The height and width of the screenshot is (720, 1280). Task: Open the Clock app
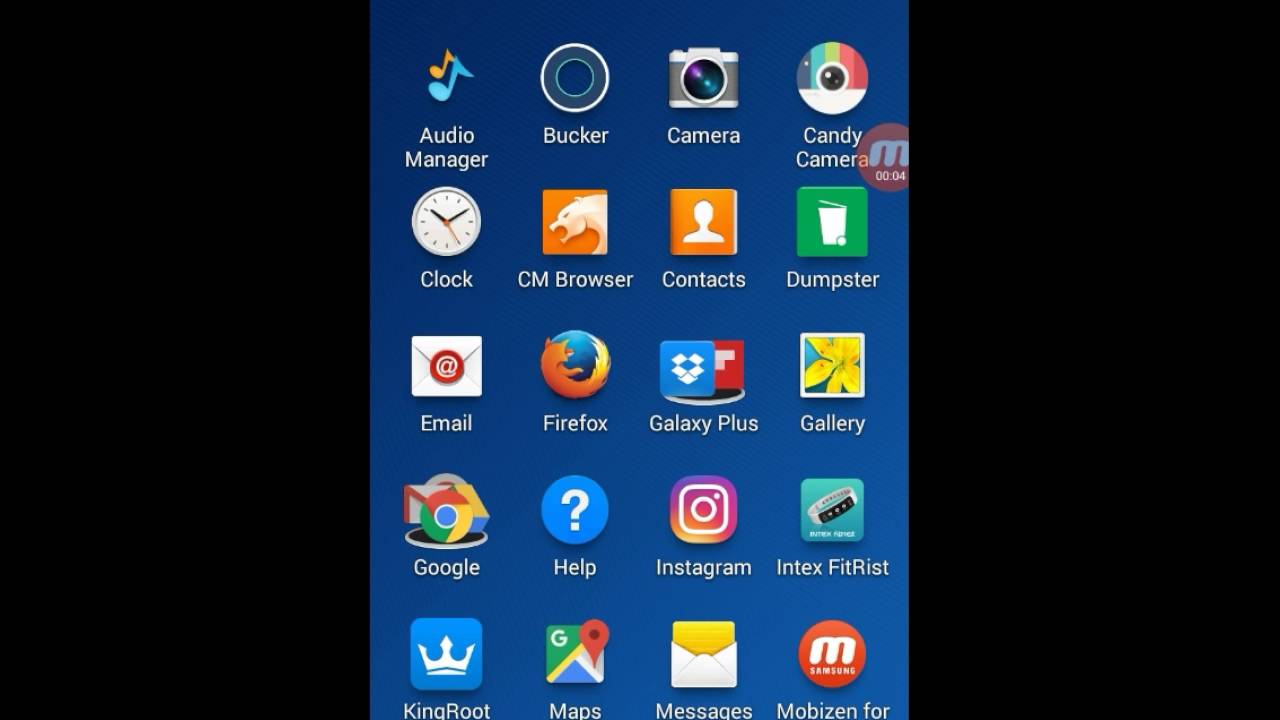click(x=447, y=222)
